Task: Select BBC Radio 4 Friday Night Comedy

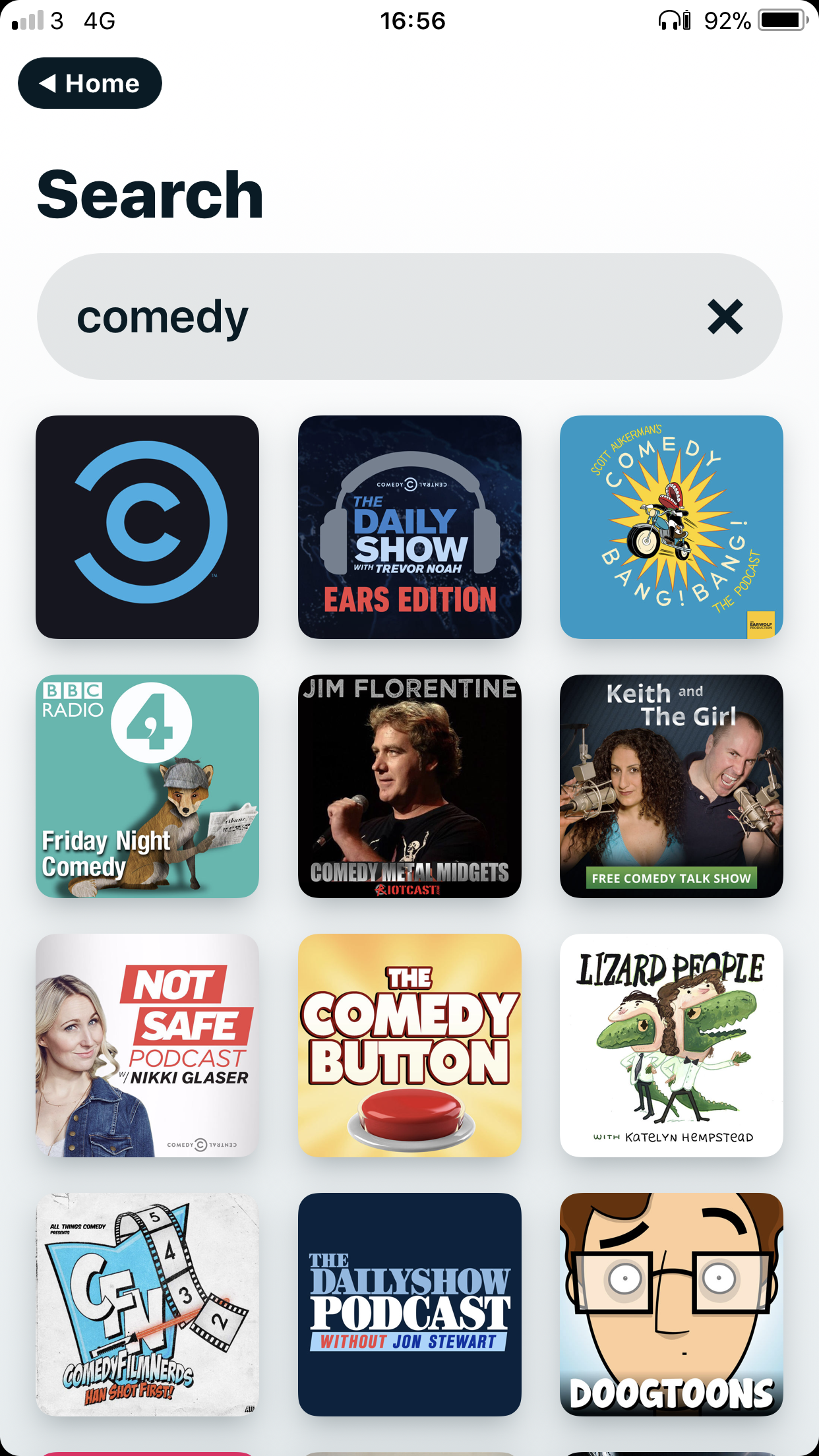Action: pos(147,786)
